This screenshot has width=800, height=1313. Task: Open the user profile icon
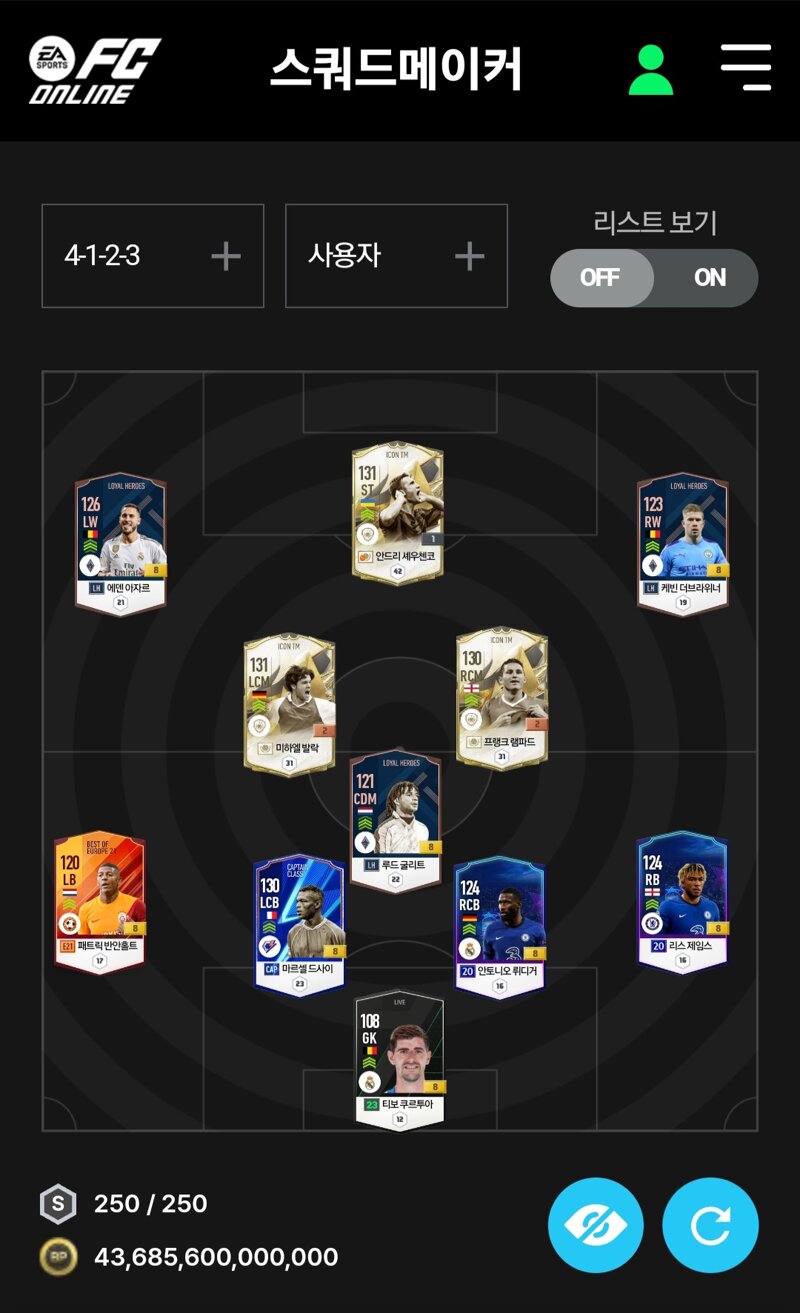[x=650, y=70]
